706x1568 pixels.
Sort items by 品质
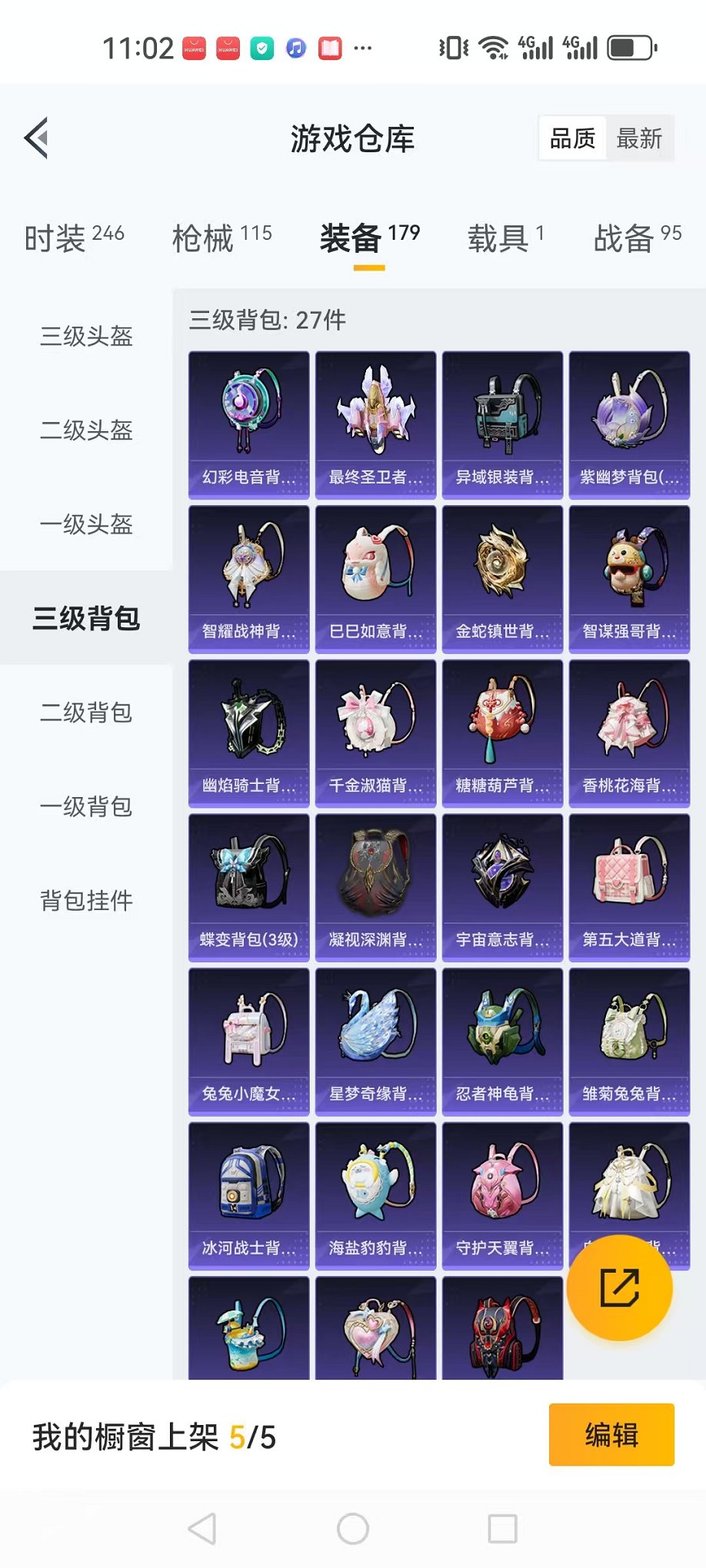[573, 139]
